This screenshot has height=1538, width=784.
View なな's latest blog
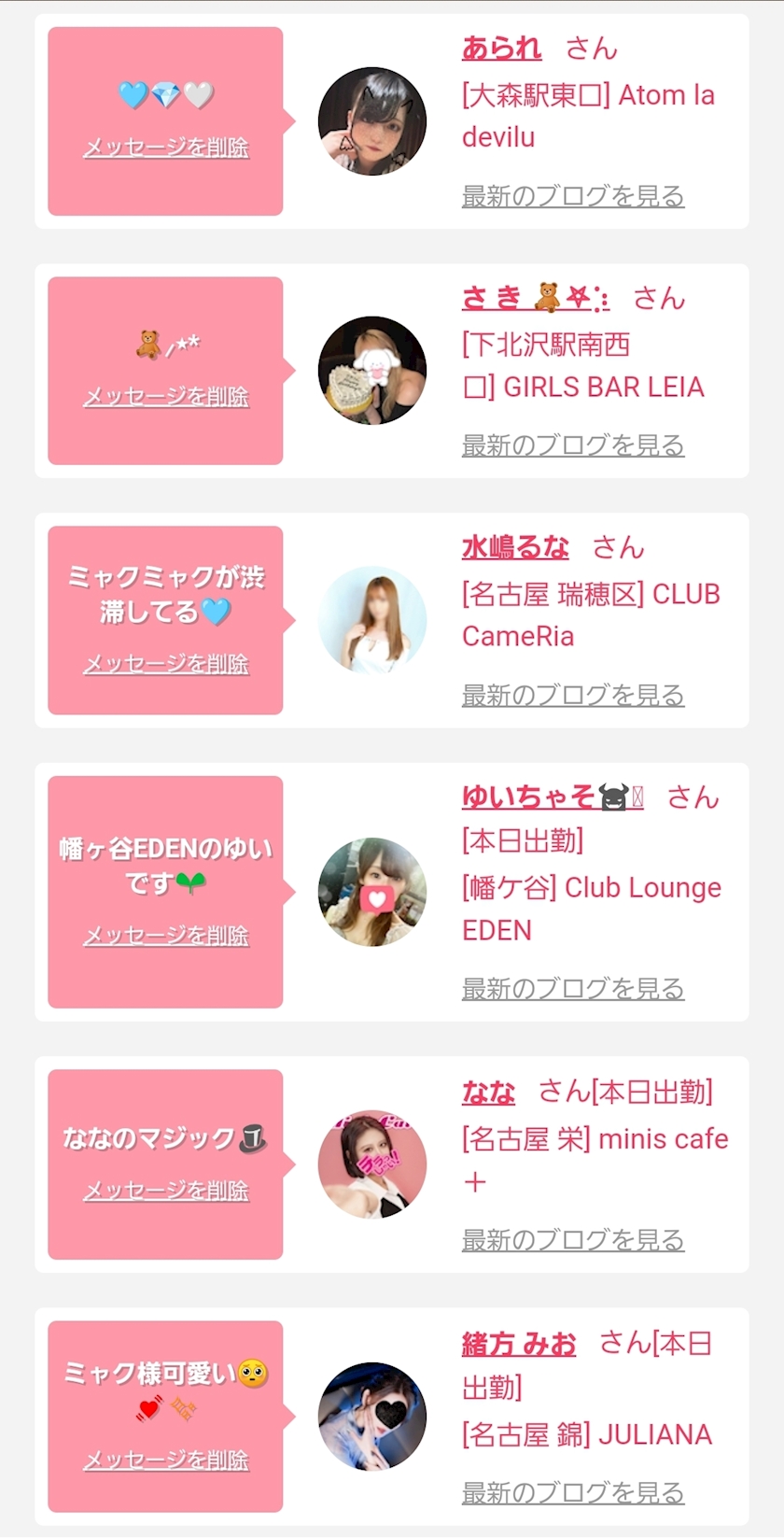click(573, 1240)
